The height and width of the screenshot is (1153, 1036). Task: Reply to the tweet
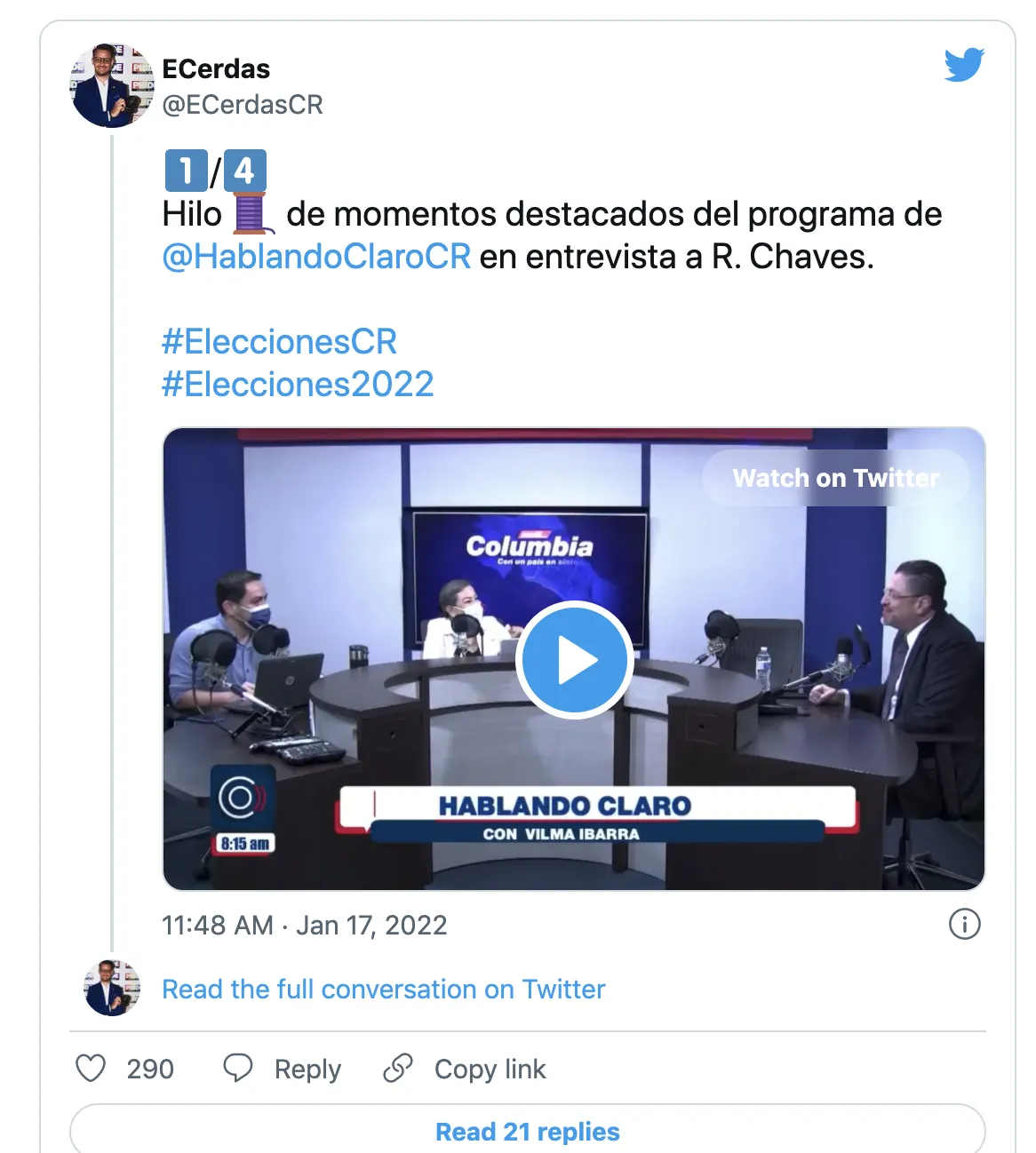[283, 1069]
